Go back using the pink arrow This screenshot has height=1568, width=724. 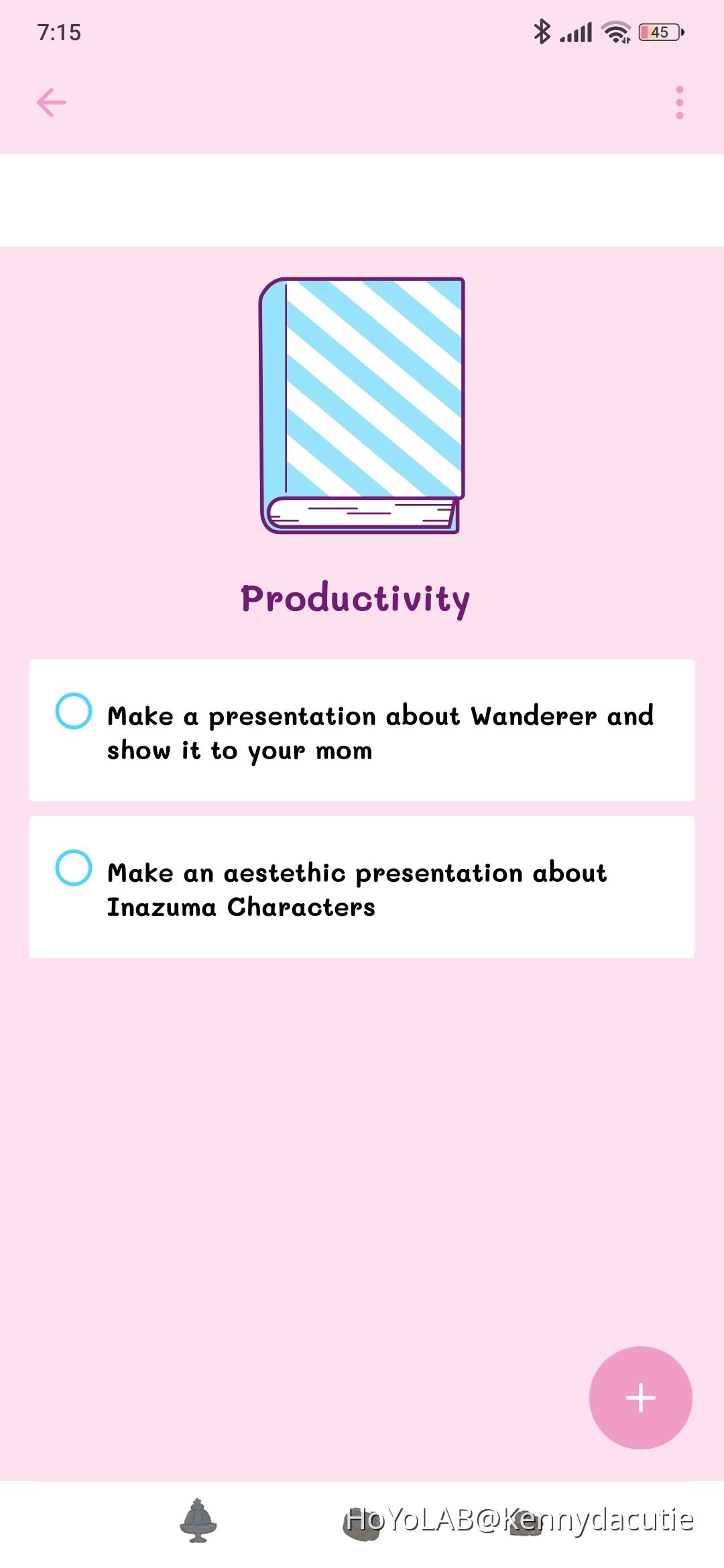(x=52, y=103)
